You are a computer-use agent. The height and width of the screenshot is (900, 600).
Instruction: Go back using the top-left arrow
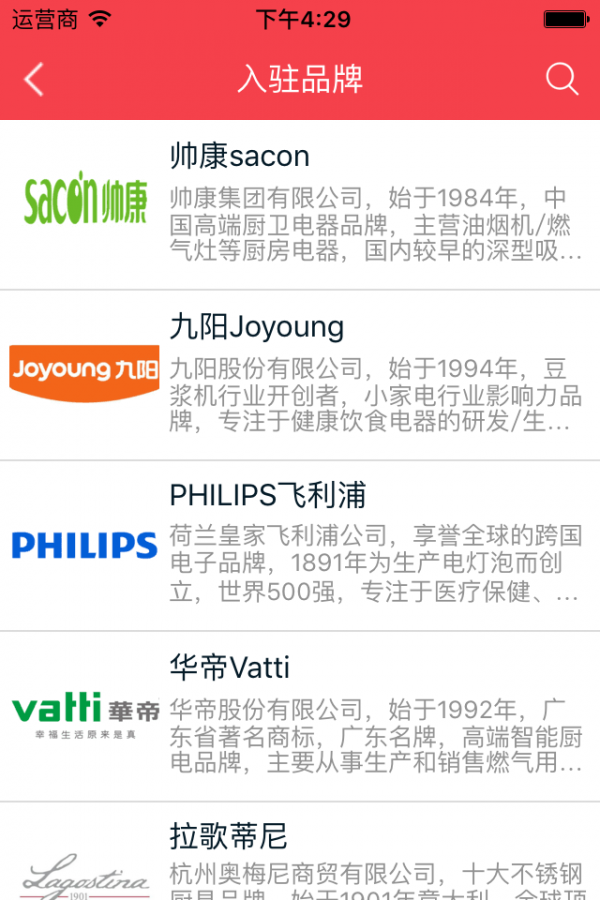35,80
